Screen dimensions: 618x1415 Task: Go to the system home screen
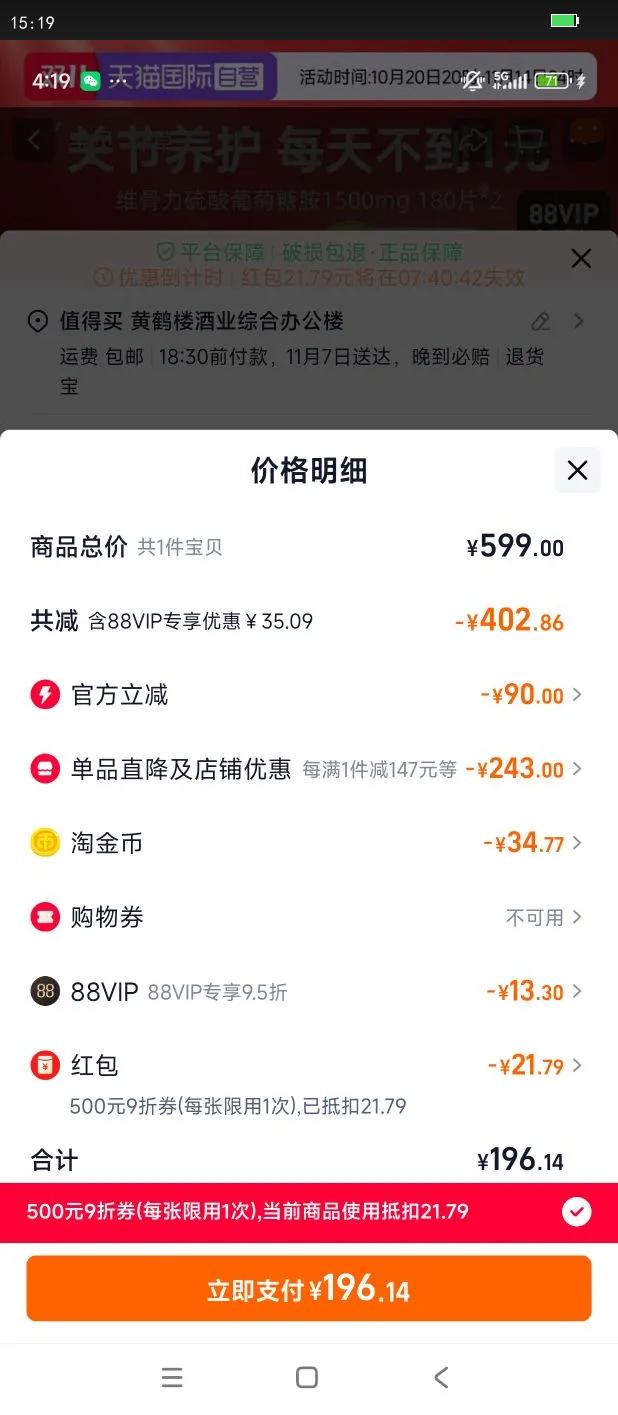[307, 1377]
